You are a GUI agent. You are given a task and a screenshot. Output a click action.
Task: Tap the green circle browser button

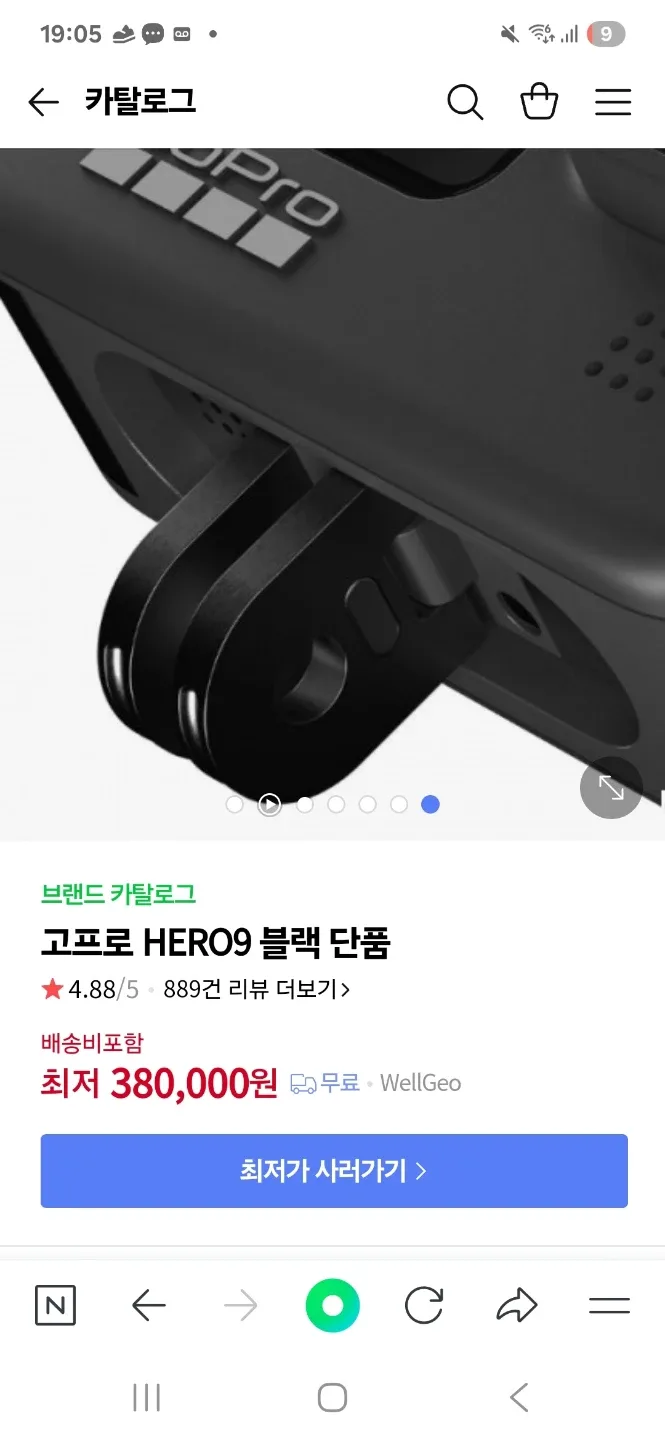click(332, 1306)
